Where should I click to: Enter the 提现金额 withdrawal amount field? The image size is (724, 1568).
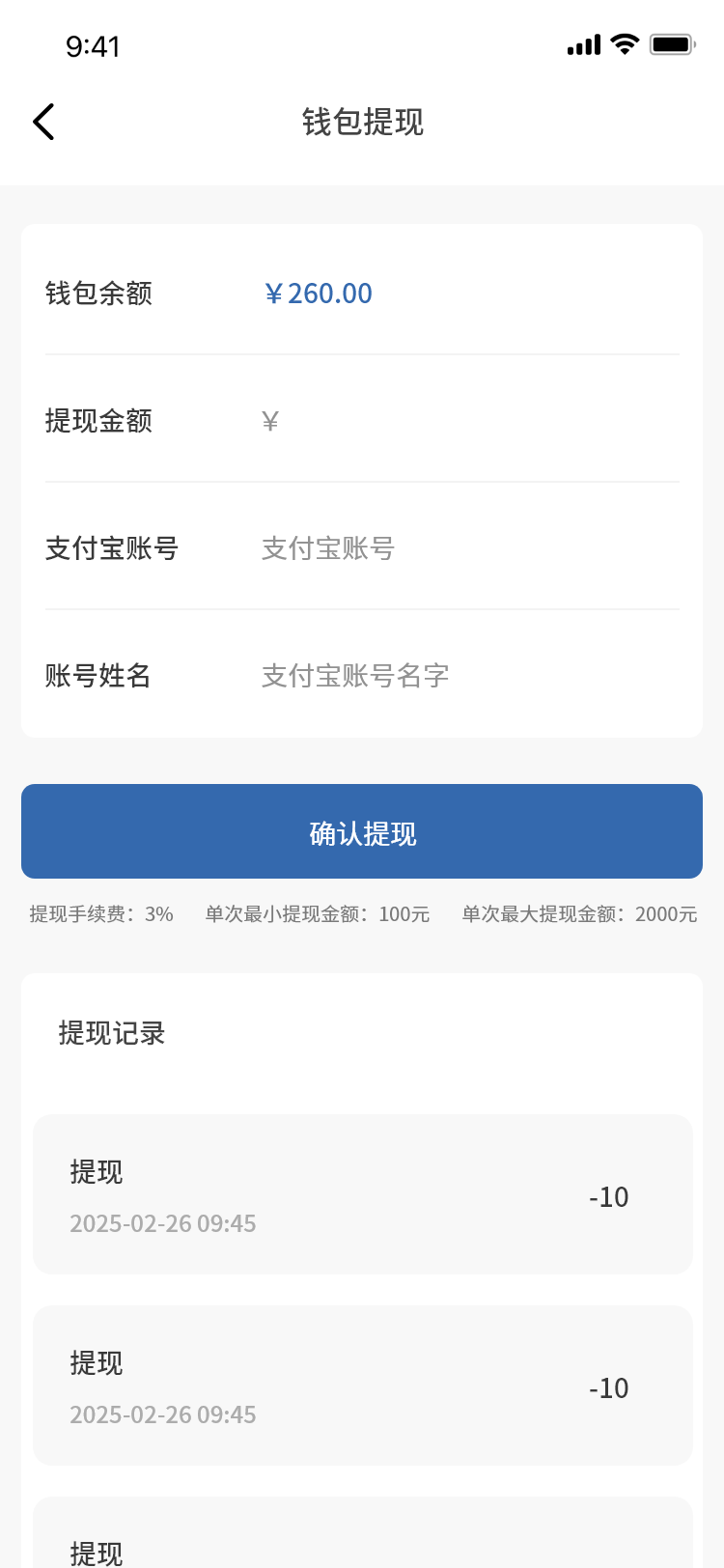point(463,421)
